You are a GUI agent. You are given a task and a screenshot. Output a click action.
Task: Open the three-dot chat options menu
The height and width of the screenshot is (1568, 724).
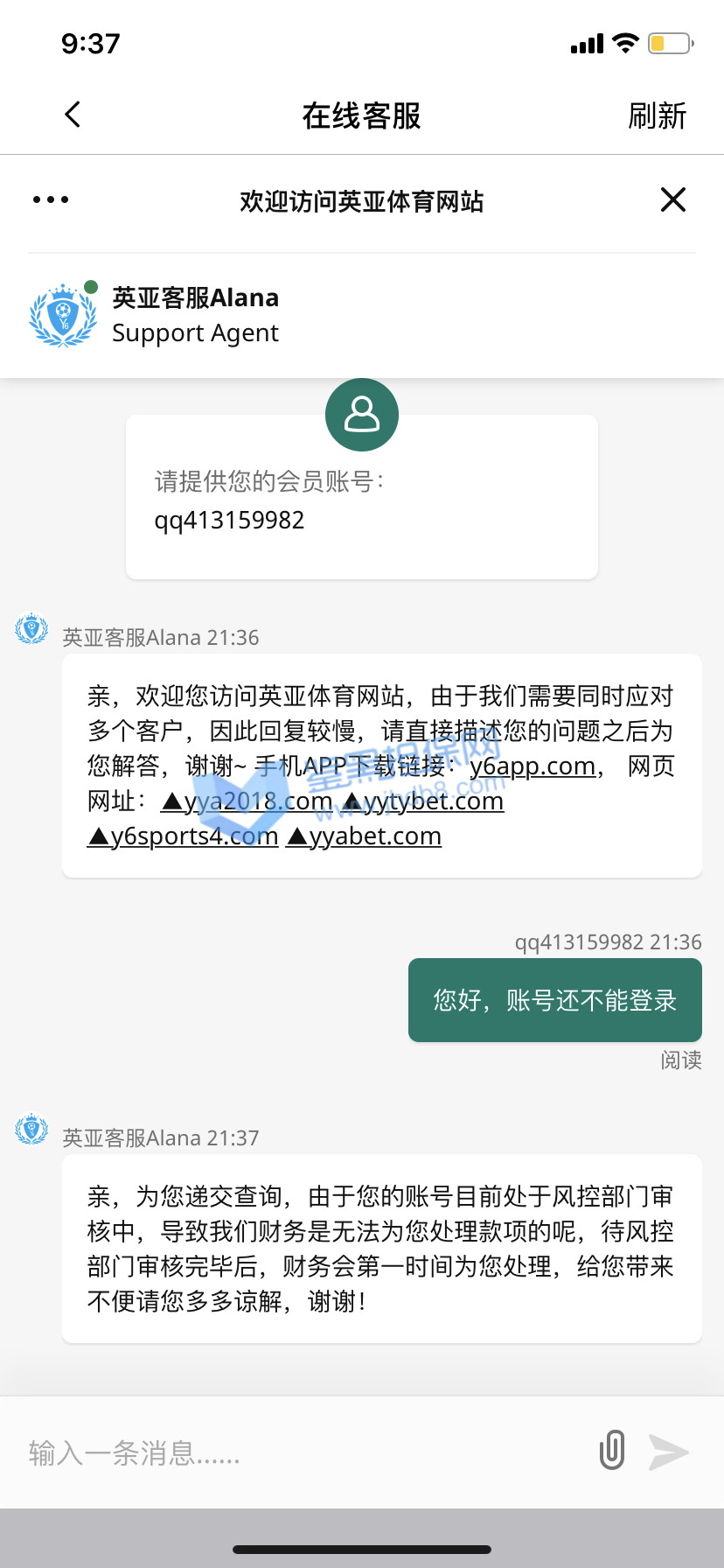(51, 200)
